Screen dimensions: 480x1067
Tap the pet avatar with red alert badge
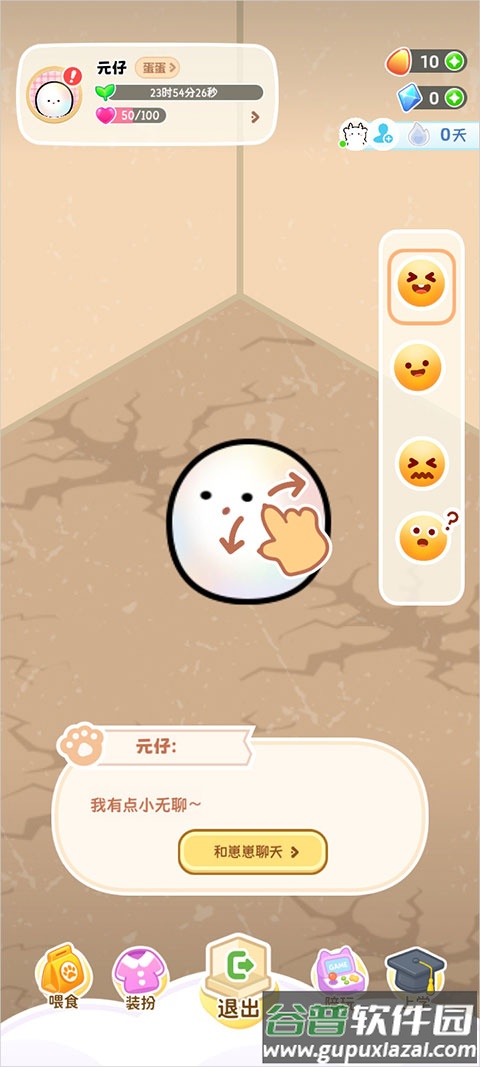(x=54, y=95)
